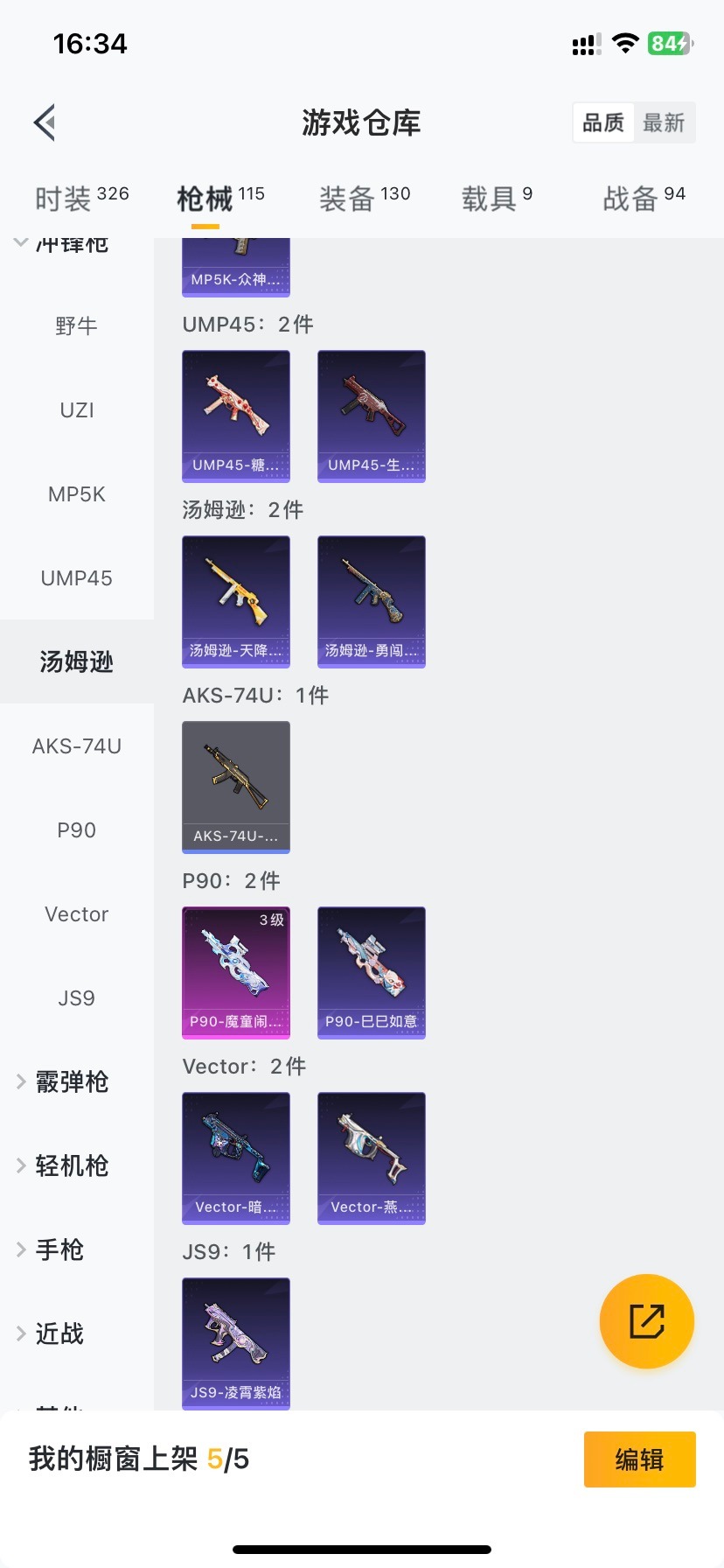Tap the 编辑 button
The height and width of the screenshot is (1568, 724).
[x=639, y=1459]
